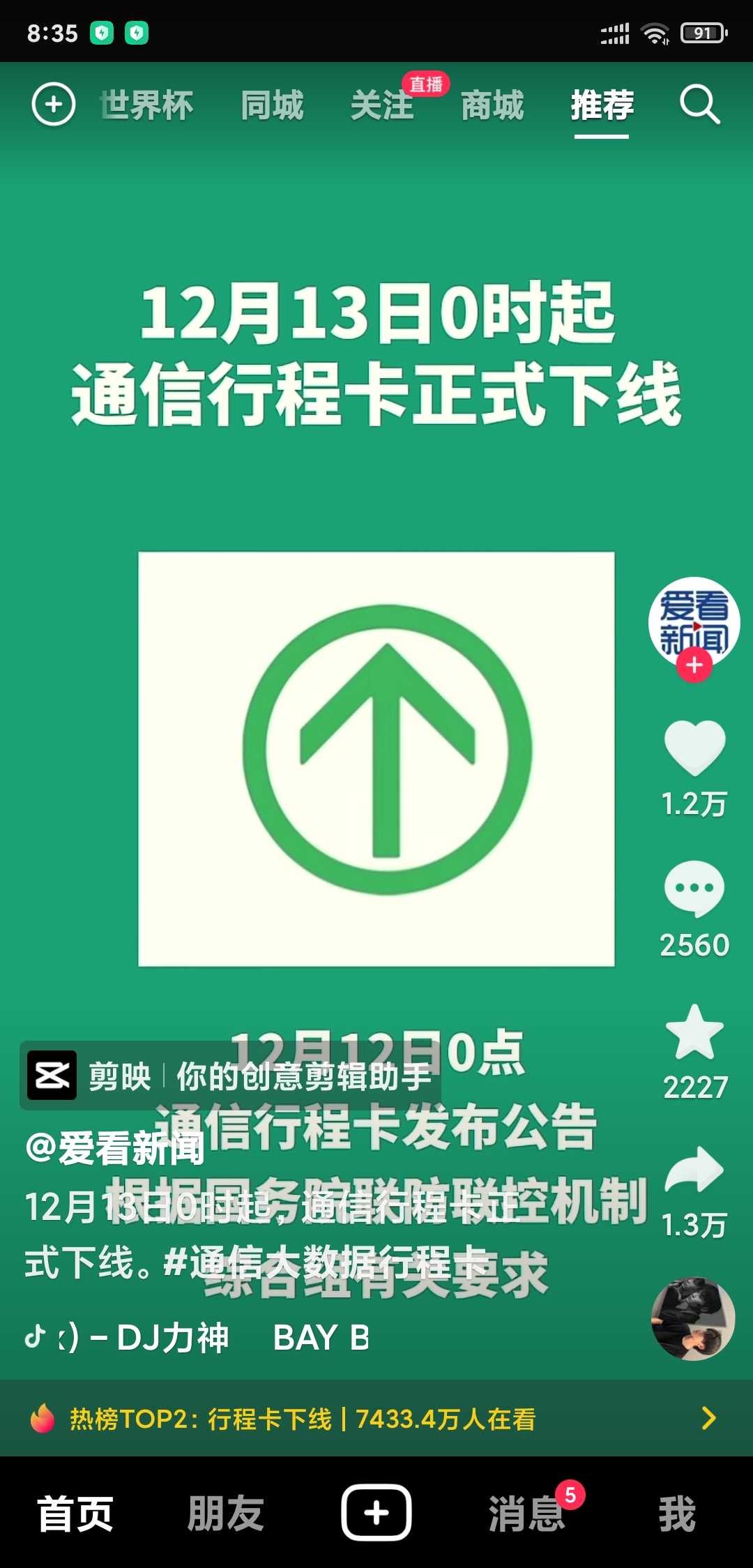The height and width of the screenshot is (1568, 753).
Task: Follow 爱看新闻 with the red plus button
Action: (x=694, y=665)
